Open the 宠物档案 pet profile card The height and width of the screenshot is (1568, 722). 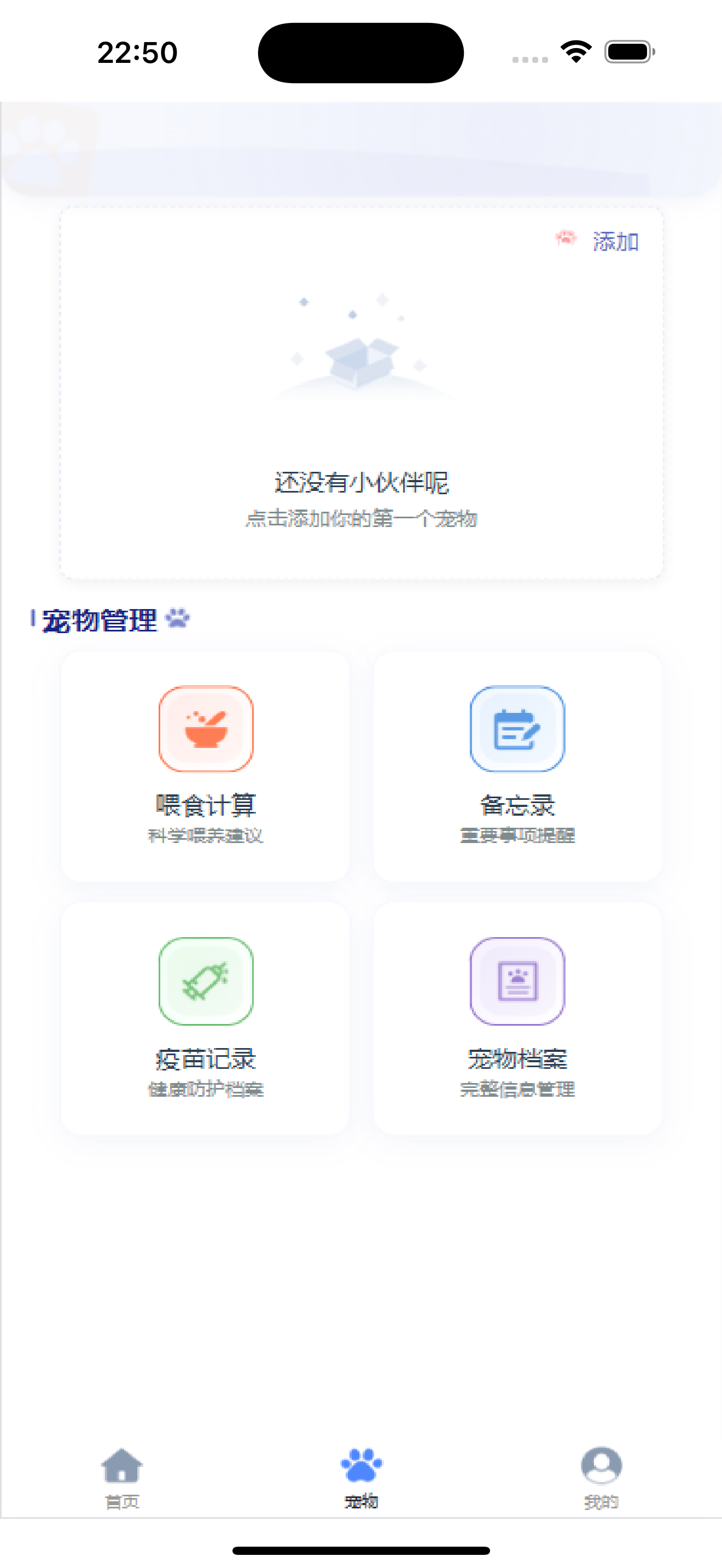[x=517, y=1018]
